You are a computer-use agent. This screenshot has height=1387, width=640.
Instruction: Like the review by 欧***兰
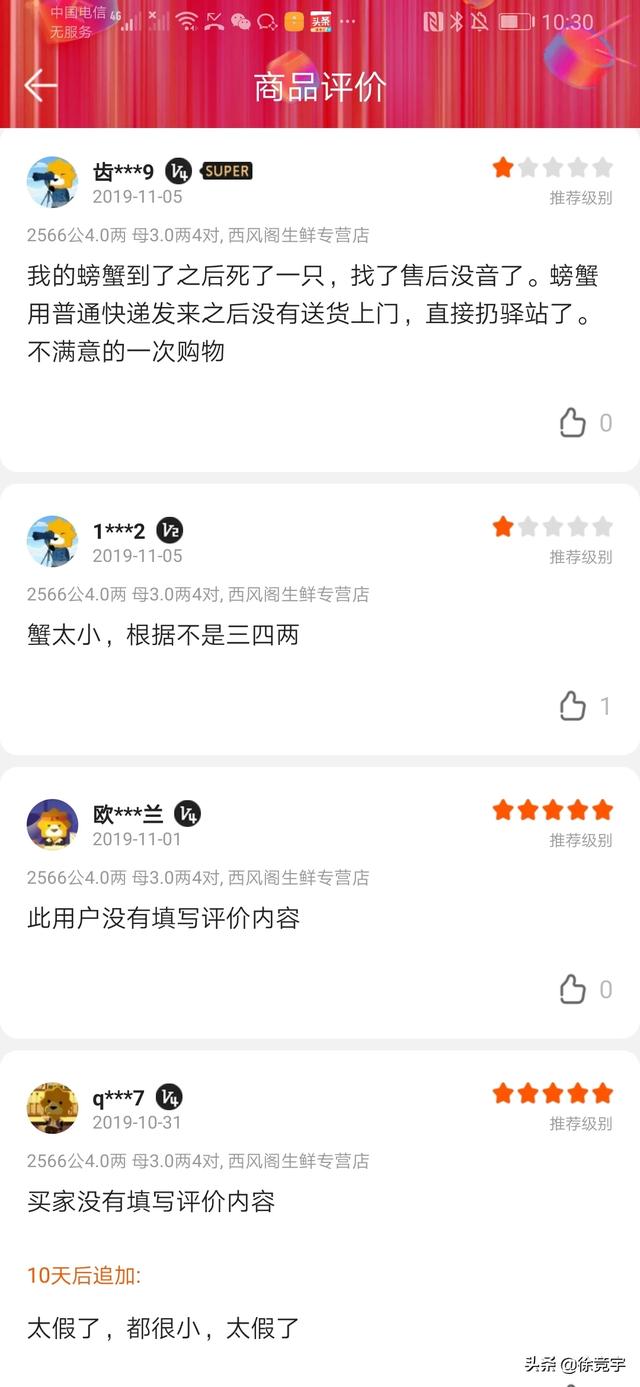click(573, 990)
